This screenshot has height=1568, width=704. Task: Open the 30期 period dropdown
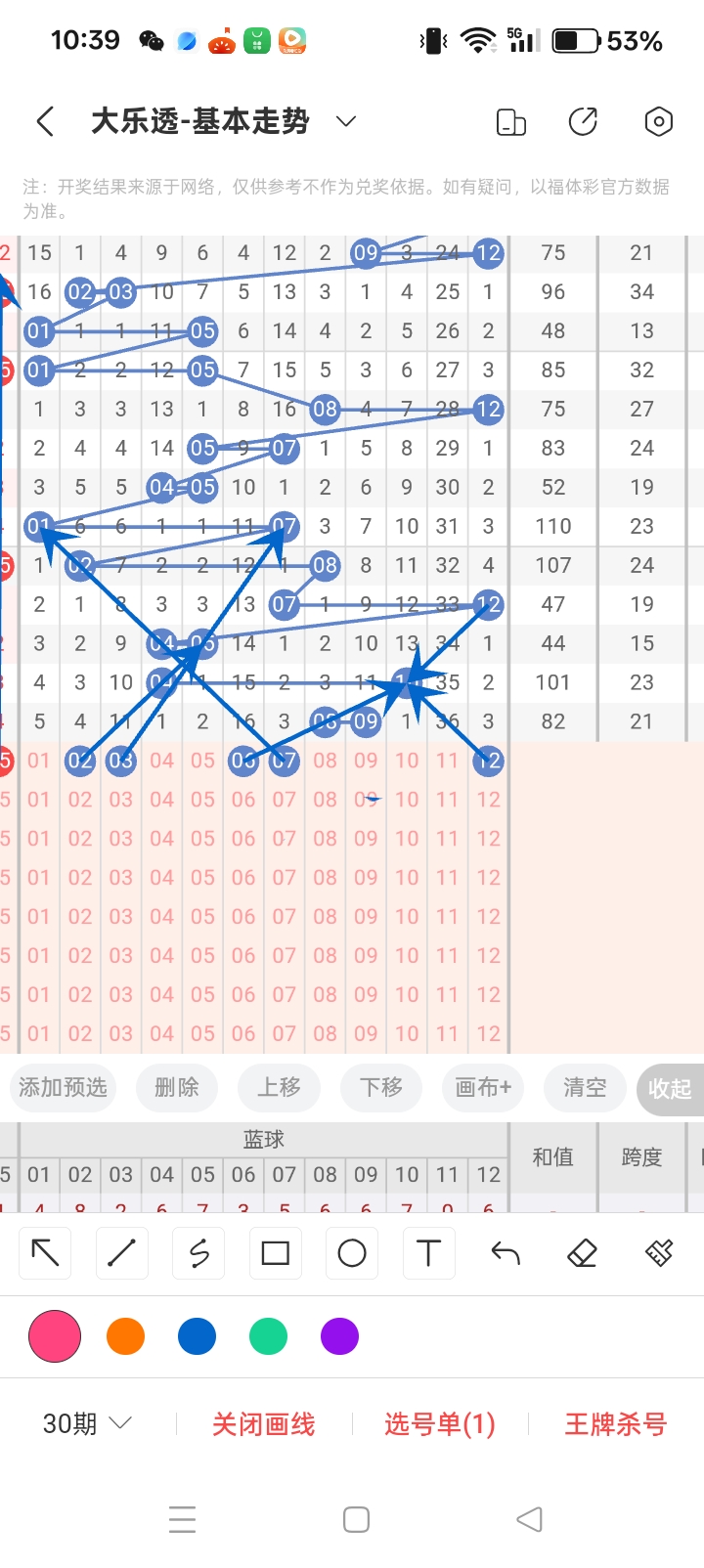coord(86,1423)
